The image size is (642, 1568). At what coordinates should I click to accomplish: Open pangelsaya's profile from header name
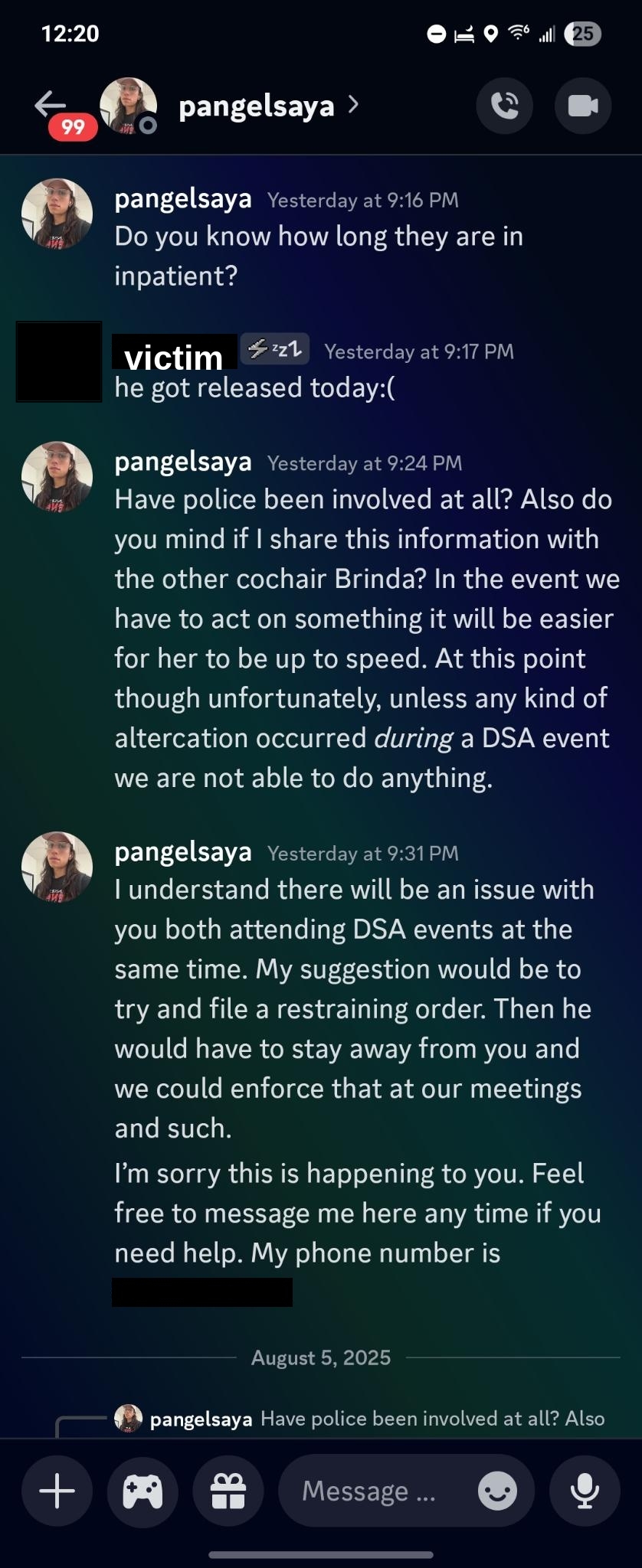[x=257, y=106]
